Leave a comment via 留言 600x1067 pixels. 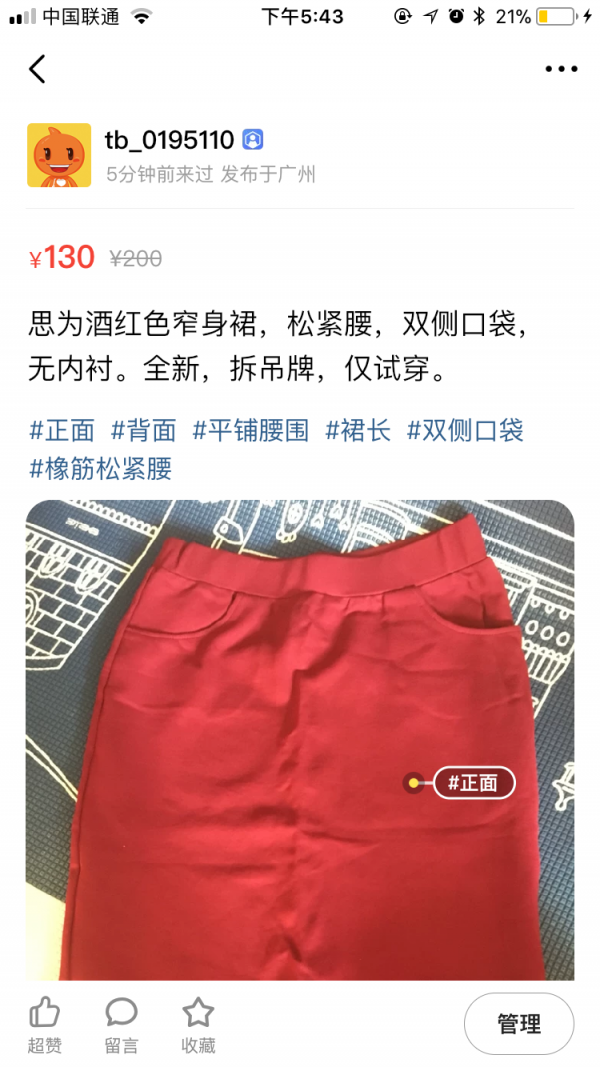click(122, 1025)
